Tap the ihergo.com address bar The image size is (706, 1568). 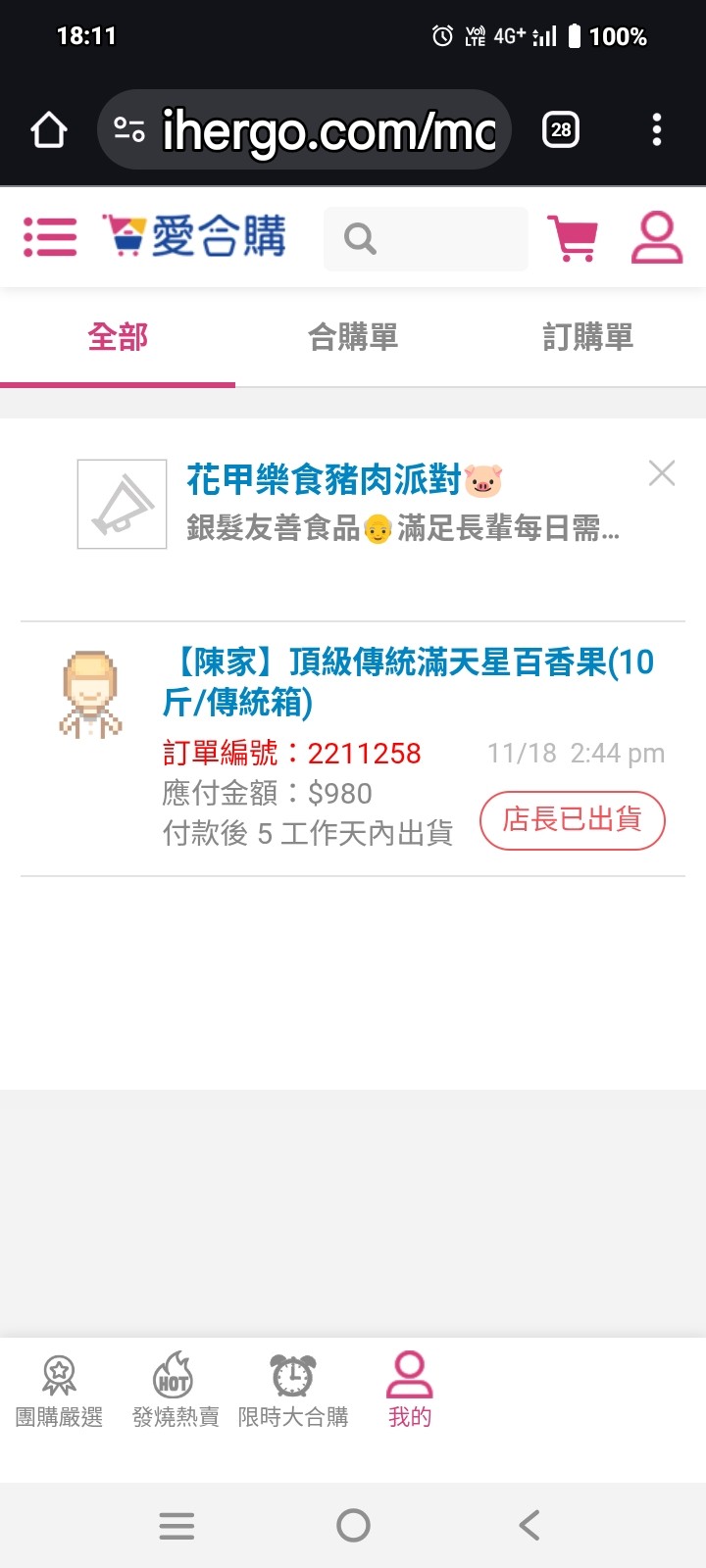click(x=324, y=129)
